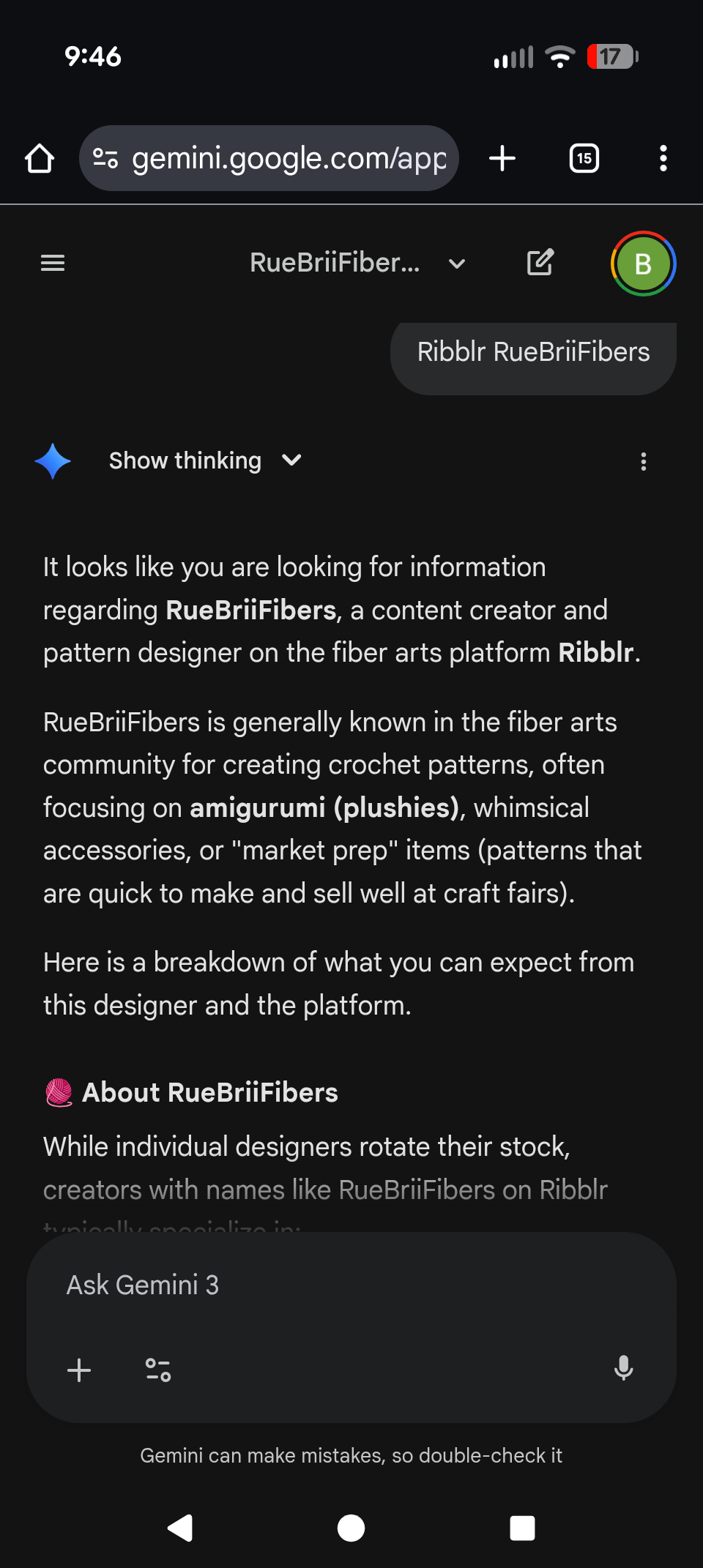This screenshot has width=703, height=1568.
Task: Add an attachment with the plus icon
Action: [x=79, y=1370]
